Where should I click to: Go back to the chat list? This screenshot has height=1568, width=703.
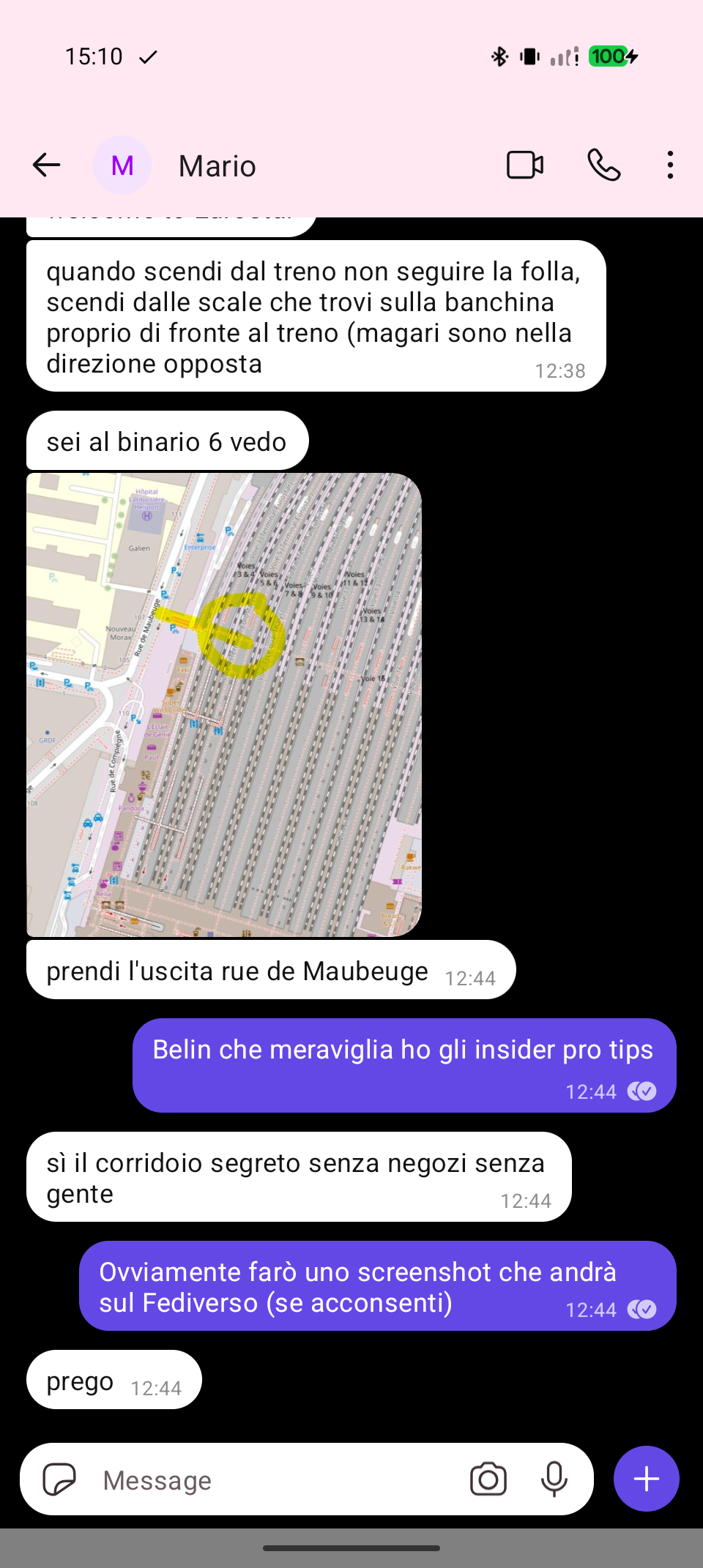coord(46,165)
